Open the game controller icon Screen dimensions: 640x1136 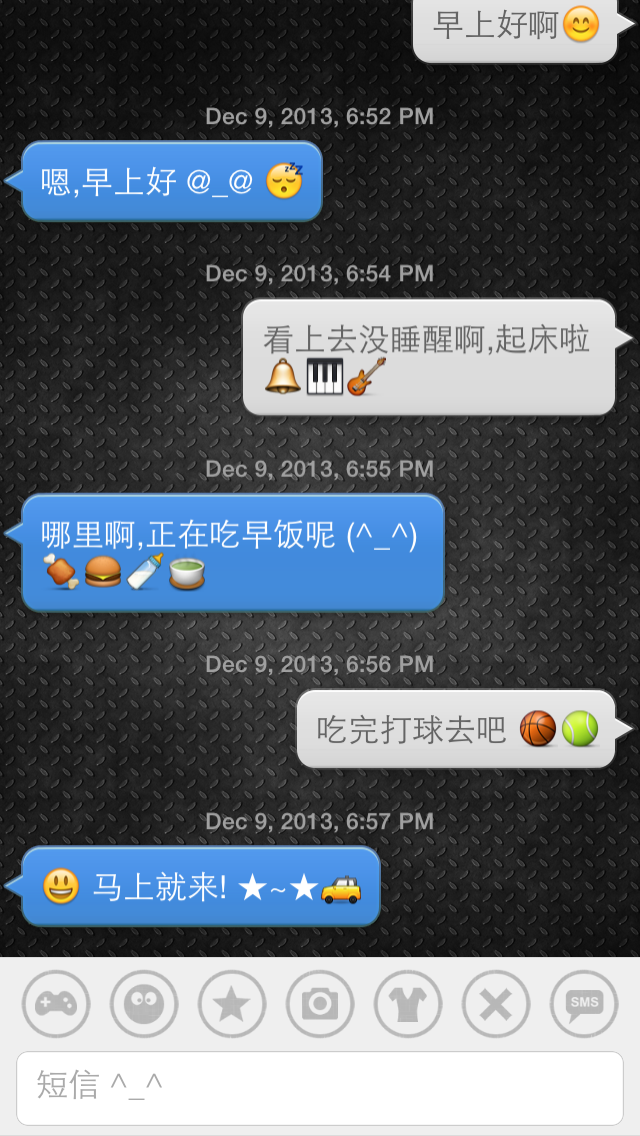pos(56,1004)
